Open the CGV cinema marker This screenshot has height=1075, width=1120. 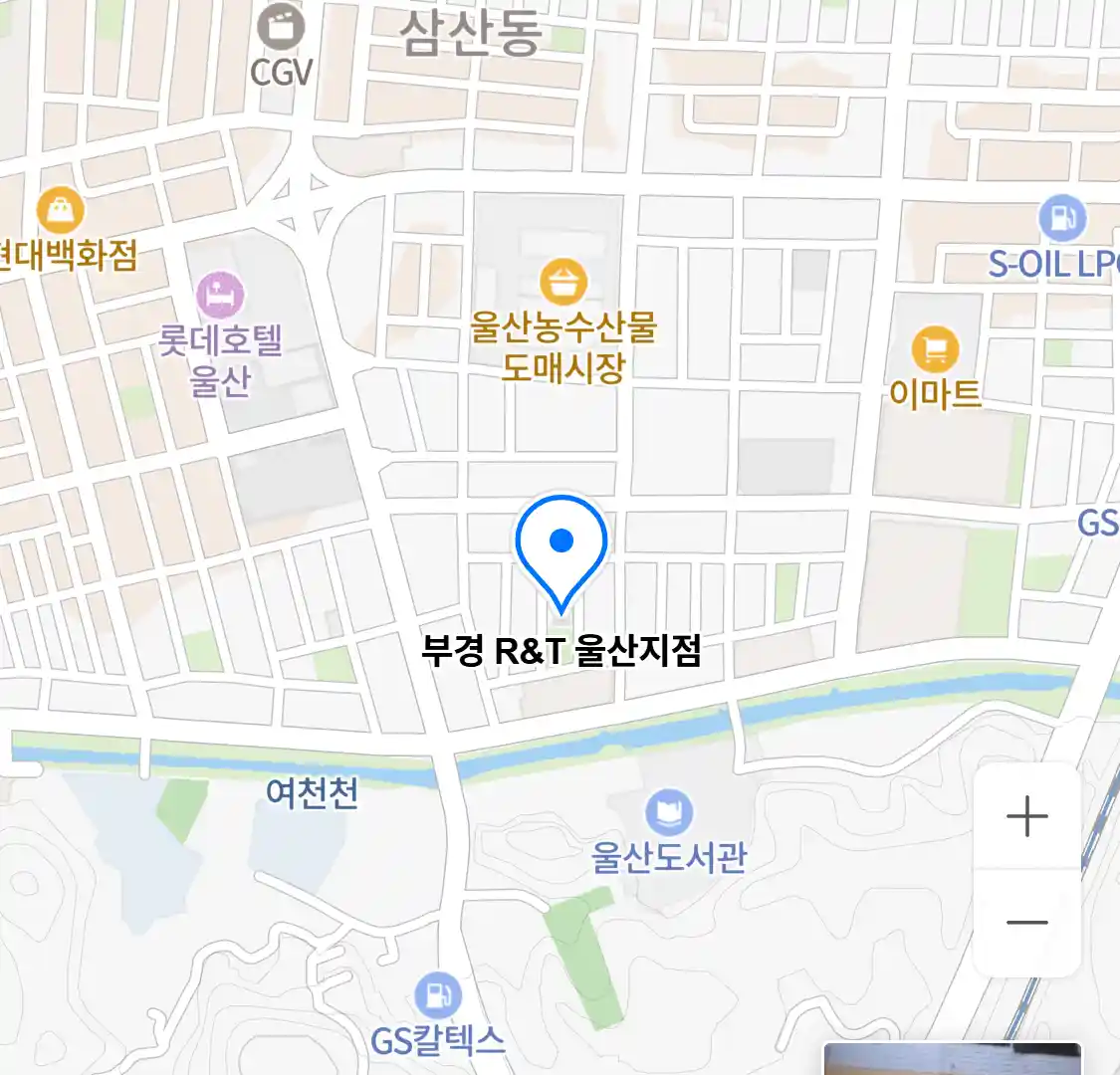[x=281, y=27]
